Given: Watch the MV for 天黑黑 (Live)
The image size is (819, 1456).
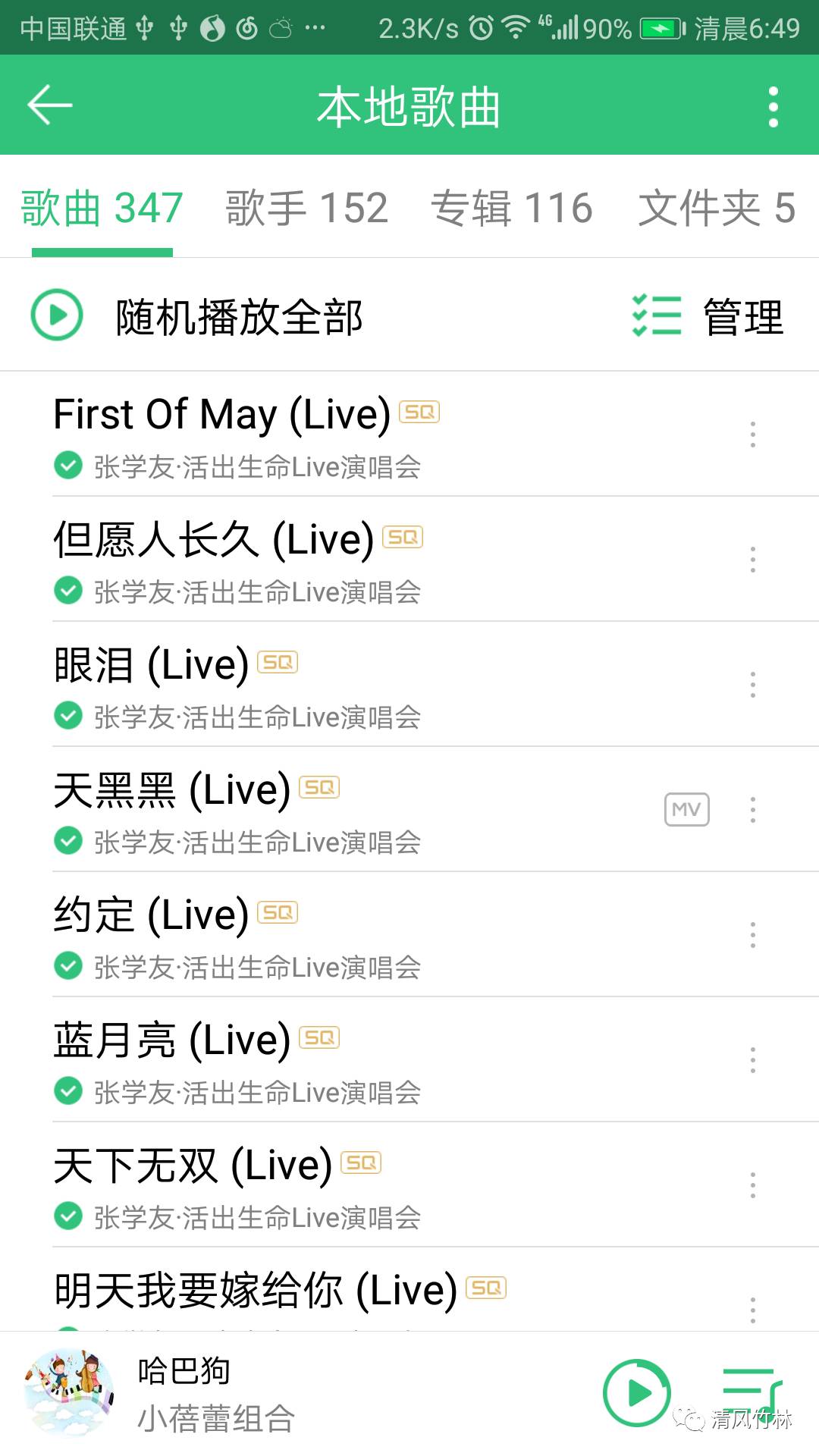Looking at the screenshot, I should coord(686,810).
